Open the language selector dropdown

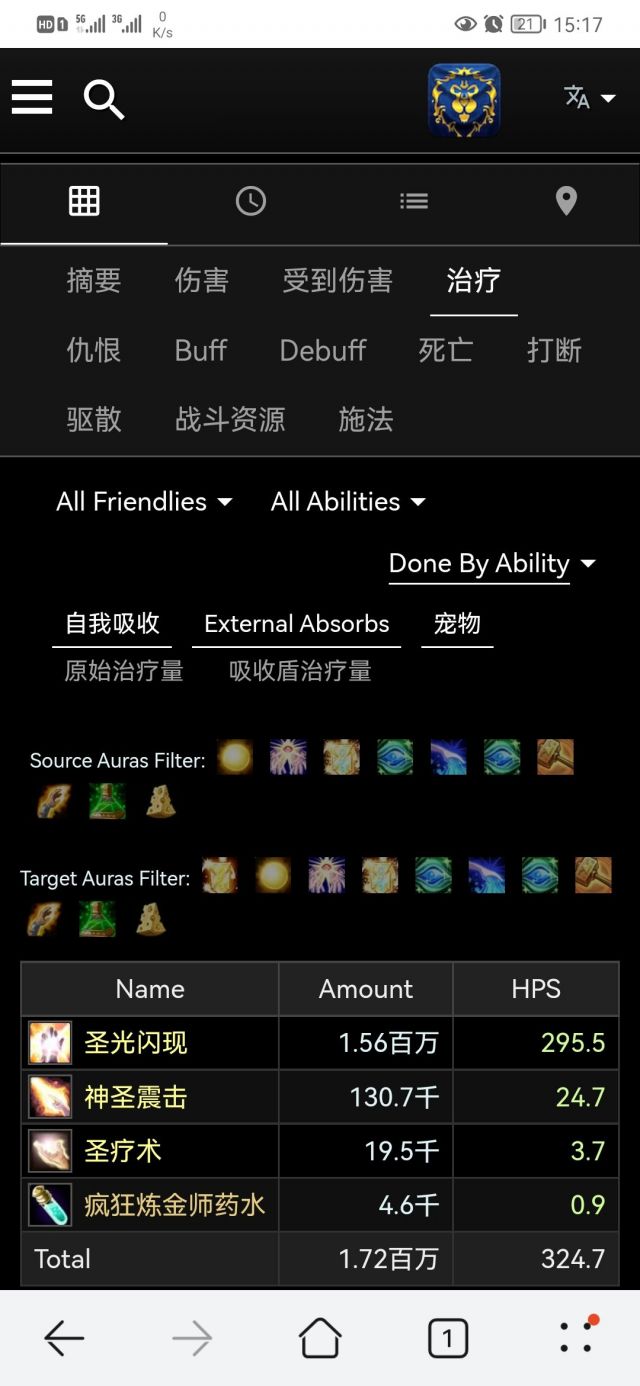(x=589, y=97)
